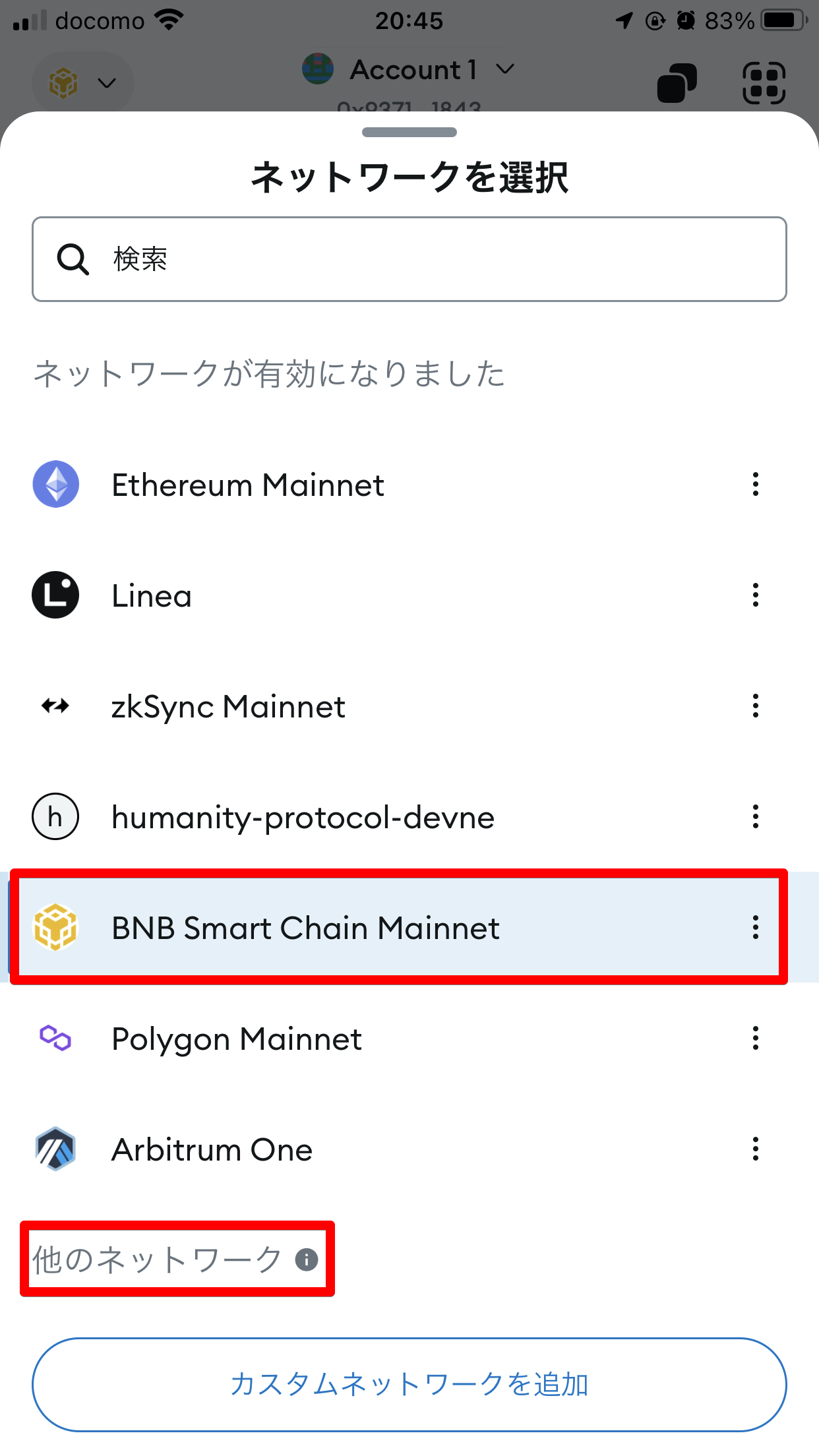Tap カスタムネットワークを追加 button
This screenshot has width=819, height=1456.
[x=409, y=1385]
